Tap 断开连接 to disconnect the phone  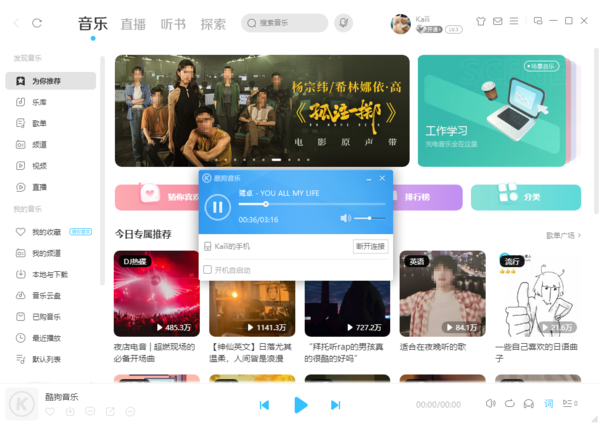coord(370,246)
